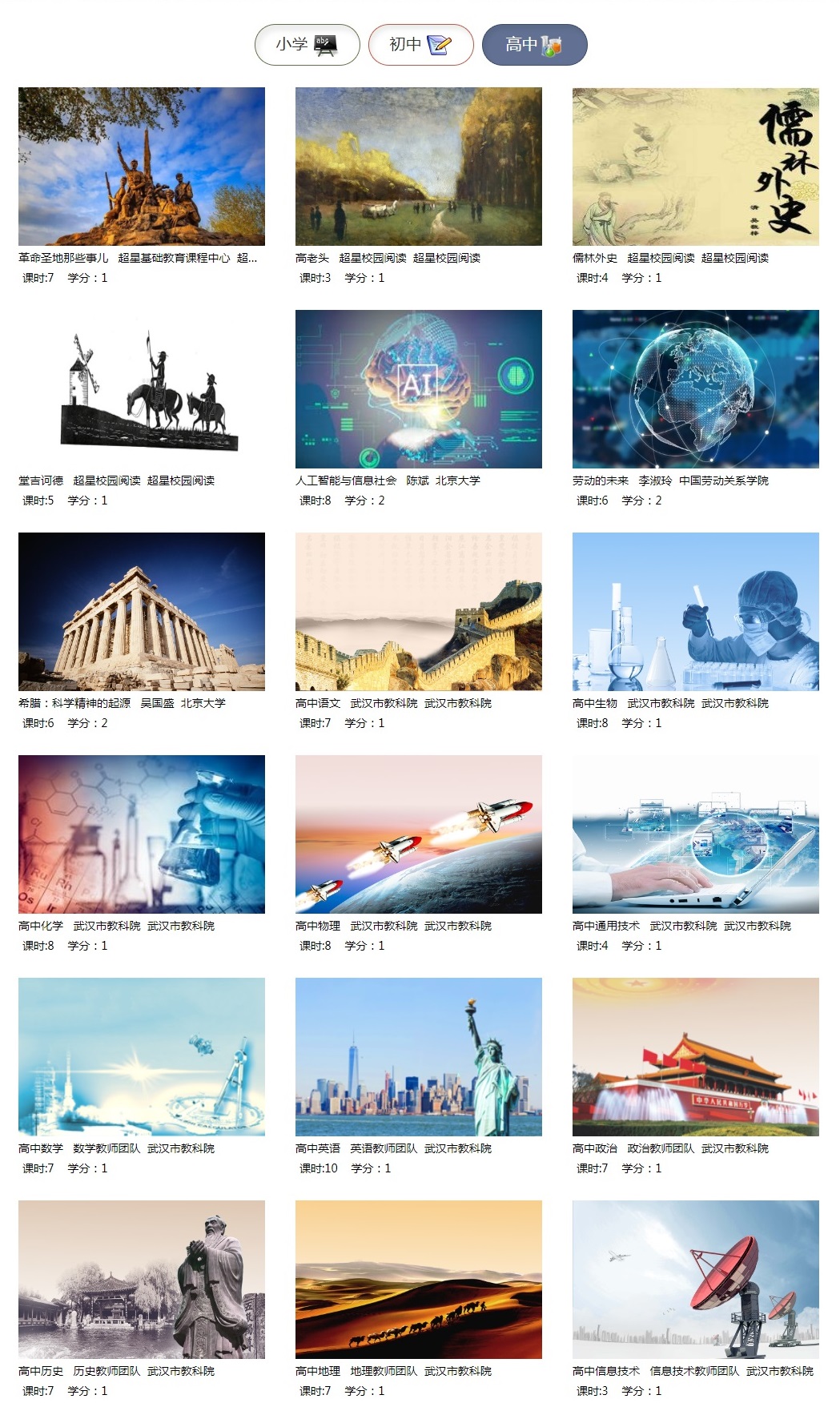
Task: Select the 高中 tab
Action: (x=534, y=45)
